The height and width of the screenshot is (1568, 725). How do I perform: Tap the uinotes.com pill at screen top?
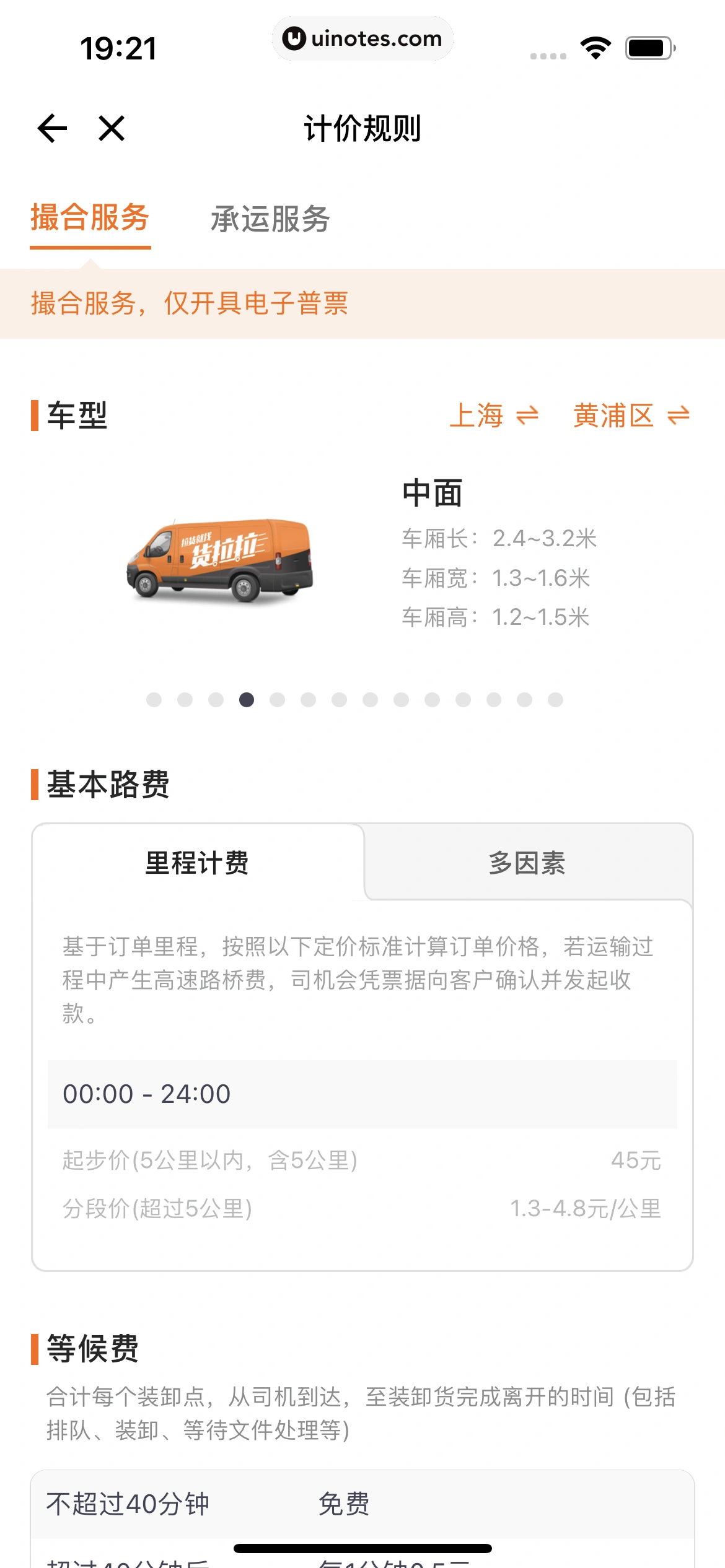pyautogui.click(x=362, y=38)
